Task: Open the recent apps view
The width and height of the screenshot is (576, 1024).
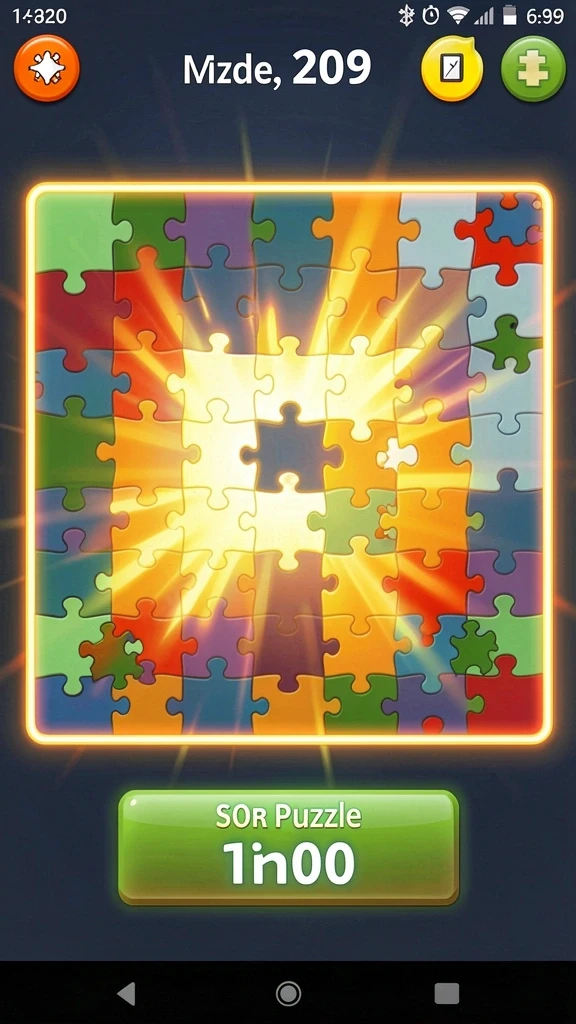Action: 447,993
